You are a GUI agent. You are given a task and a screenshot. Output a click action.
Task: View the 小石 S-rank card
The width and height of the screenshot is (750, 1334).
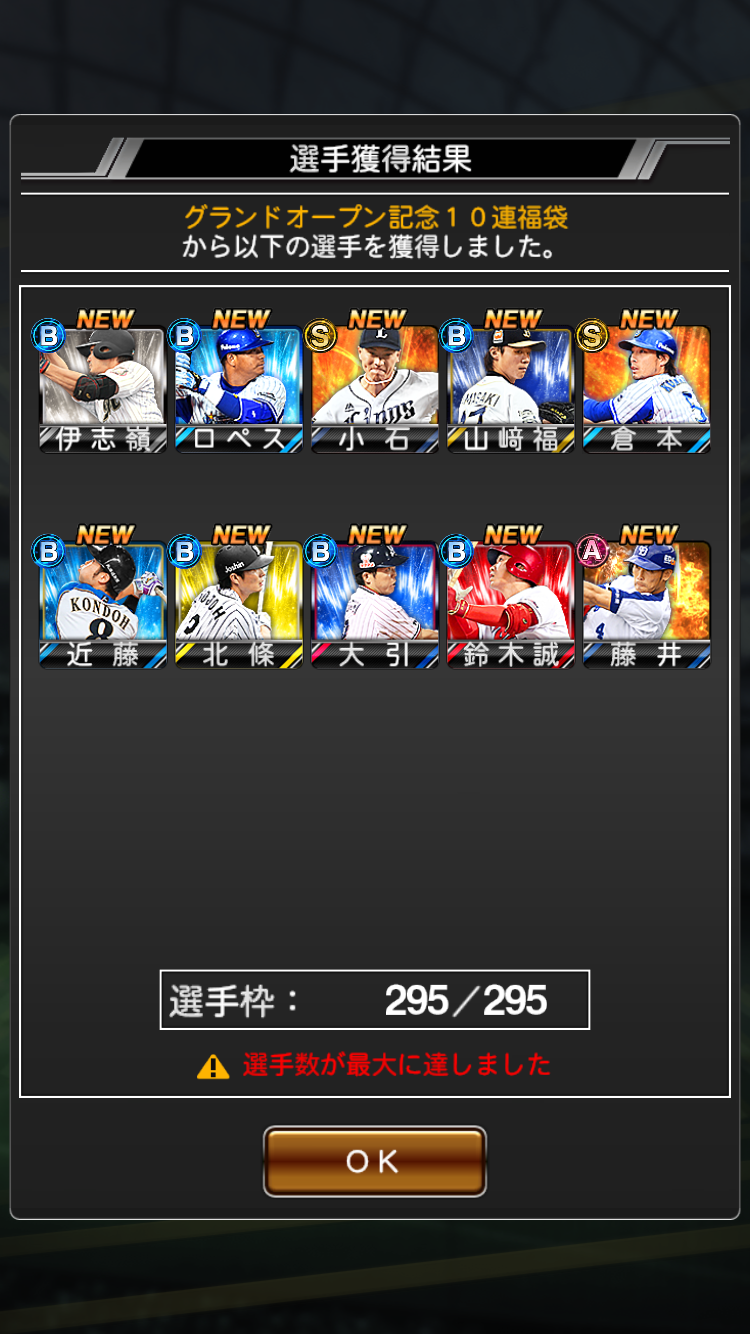tap(374, 389)
